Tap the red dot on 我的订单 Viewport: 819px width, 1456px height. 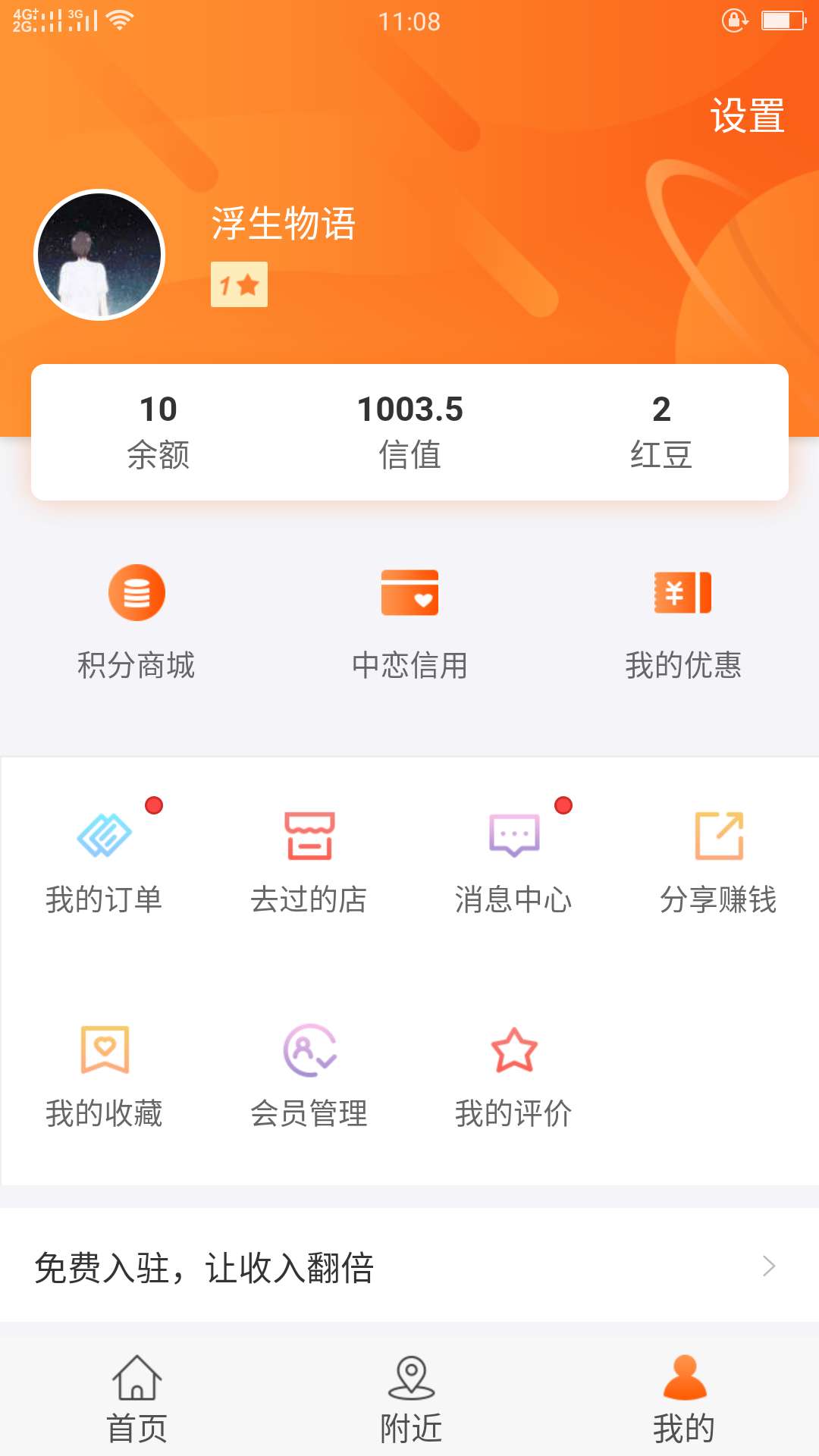[x=155, y=807]
